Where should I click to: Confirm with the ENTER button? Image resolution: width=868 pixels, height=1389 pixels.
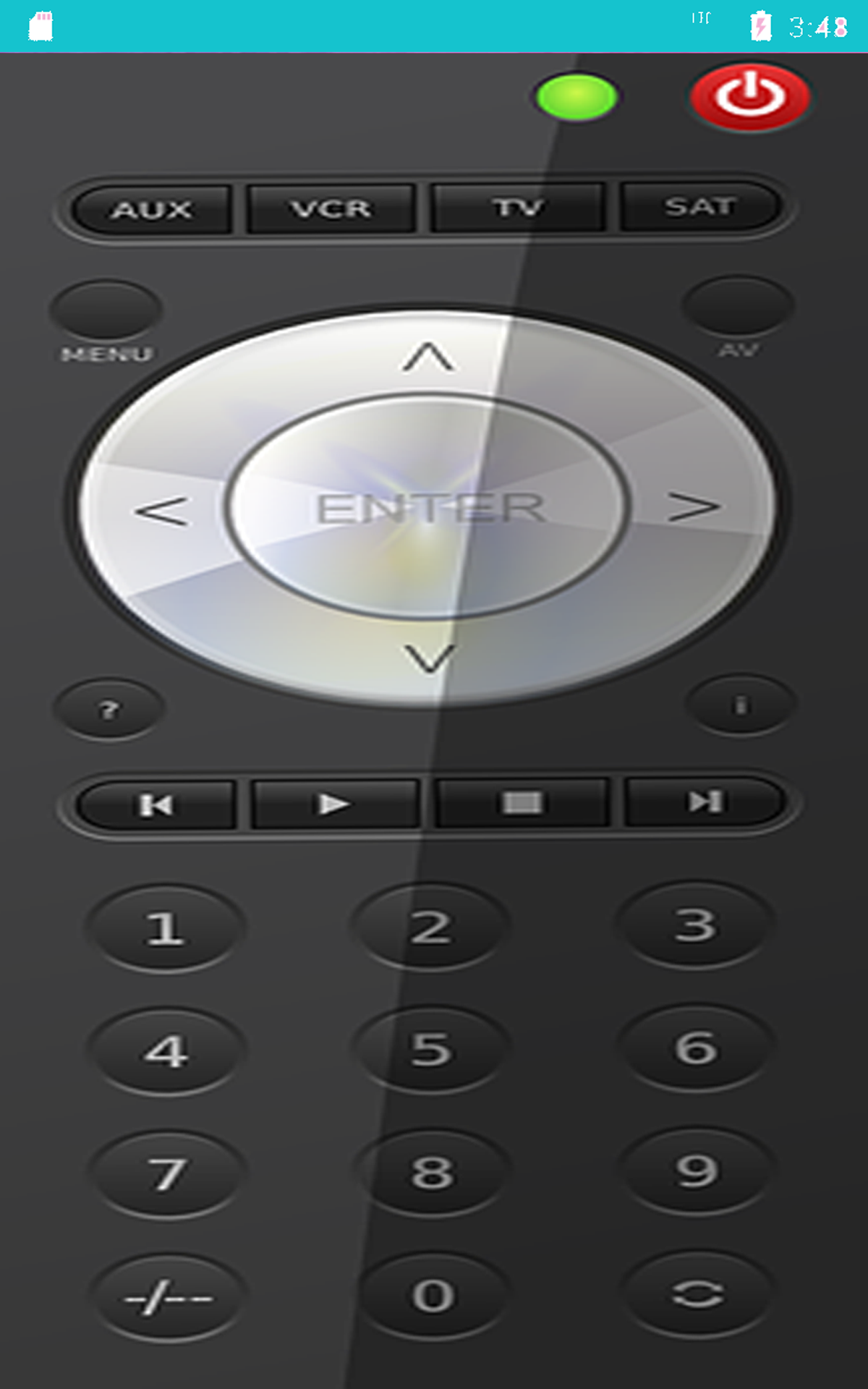pyautogui.click(x=428, y=508)
